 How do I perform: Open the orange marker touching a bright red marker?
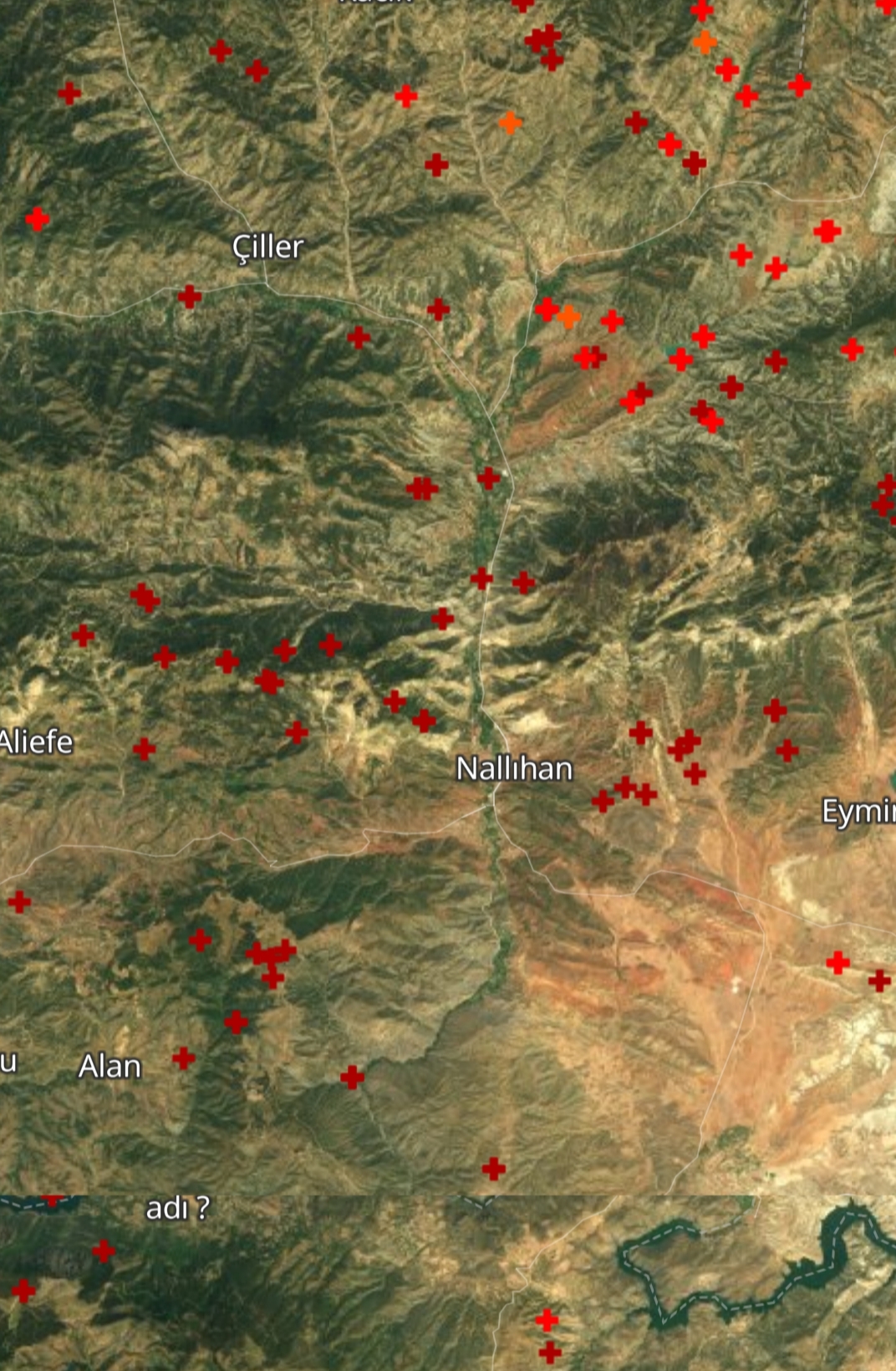[x=568, y=317]
